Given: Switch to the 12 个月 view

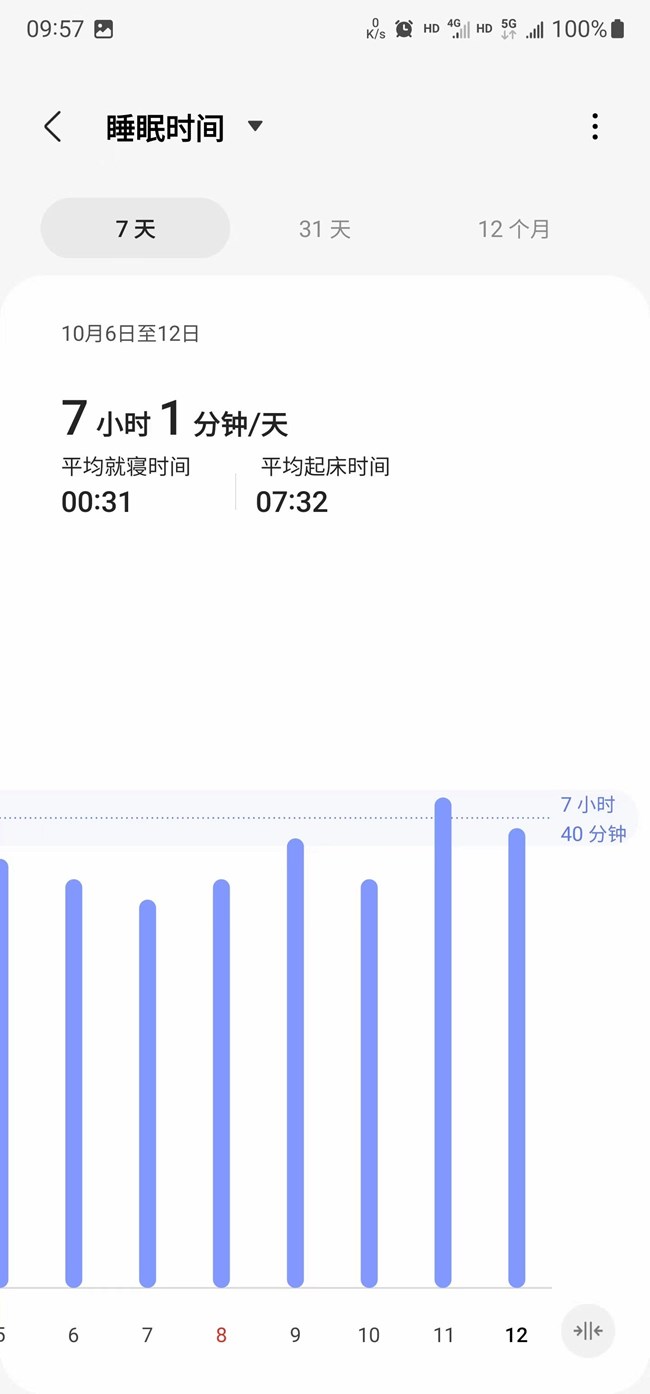Looking at the screenshot, I should point(513,229).
